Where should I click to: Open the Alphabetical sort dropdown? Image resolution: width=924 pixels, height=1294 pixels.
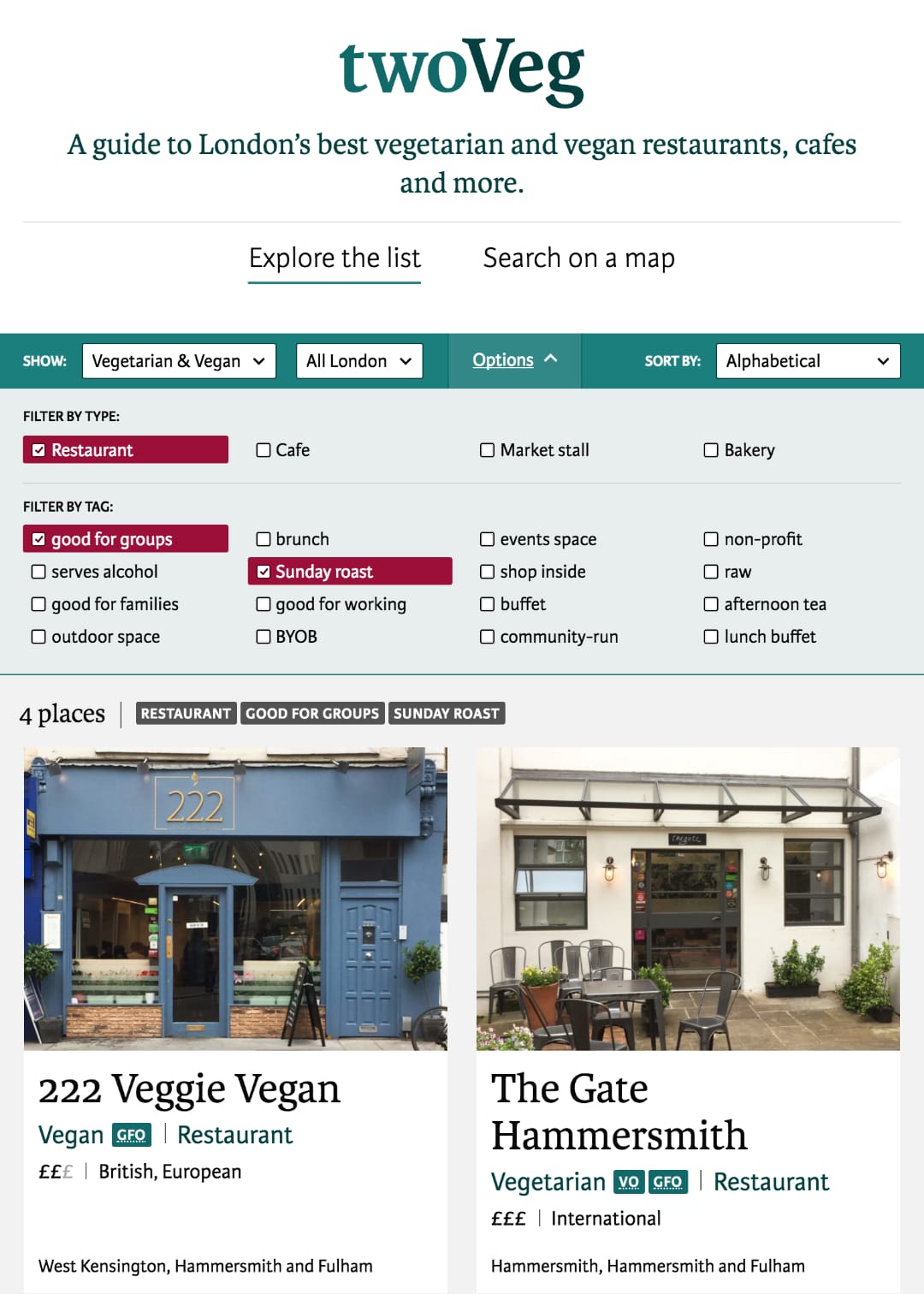808,361
